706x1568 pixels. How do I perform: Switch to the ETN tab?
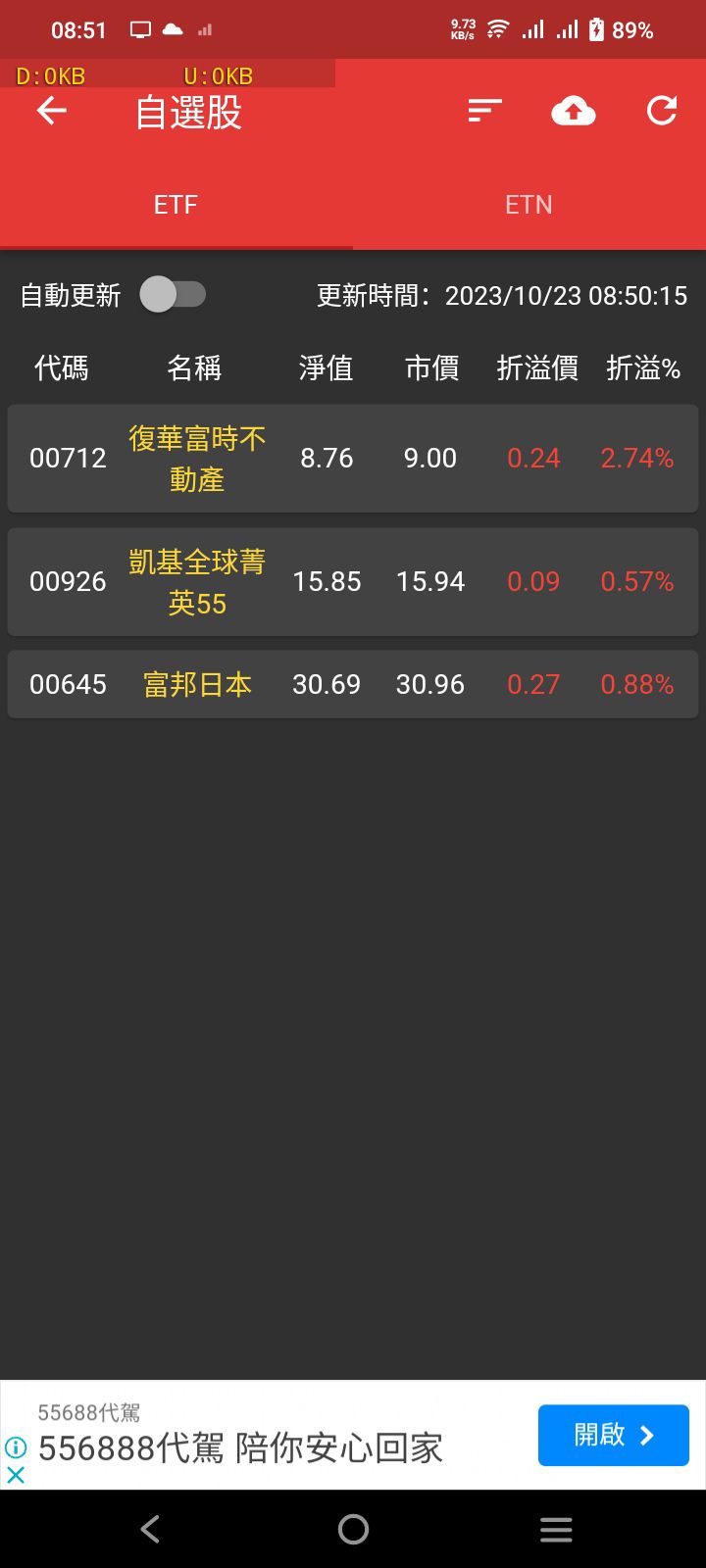tap(529, 204)
